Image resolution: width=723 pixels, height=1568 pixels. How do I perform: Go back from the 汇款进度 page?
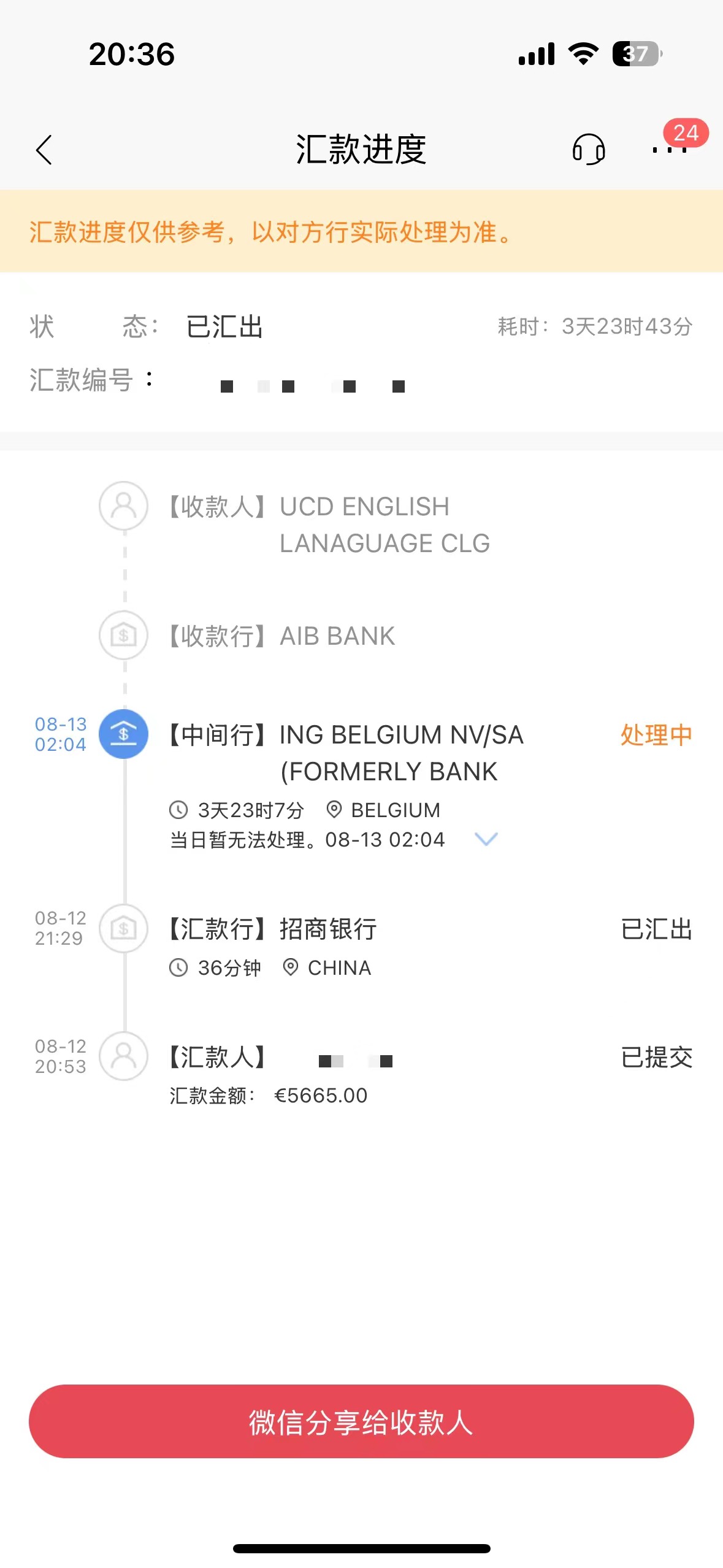click(x=44, y=150)
